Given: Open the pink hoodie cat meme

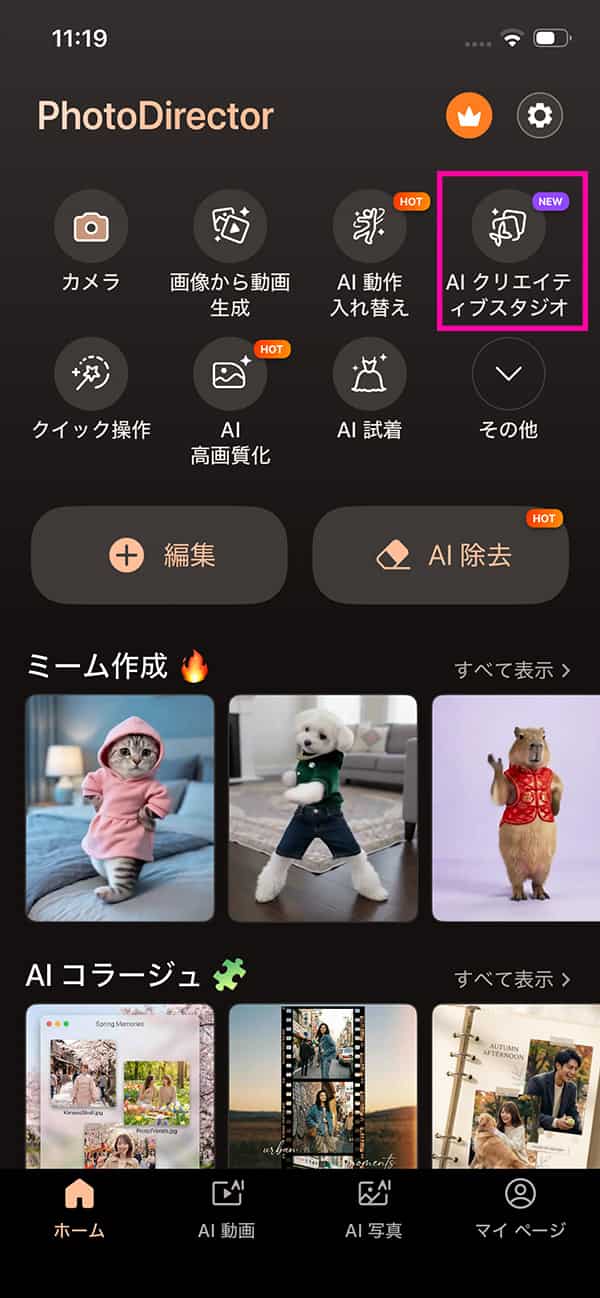Looking at the screenshot, I should [x=120, y=808].
